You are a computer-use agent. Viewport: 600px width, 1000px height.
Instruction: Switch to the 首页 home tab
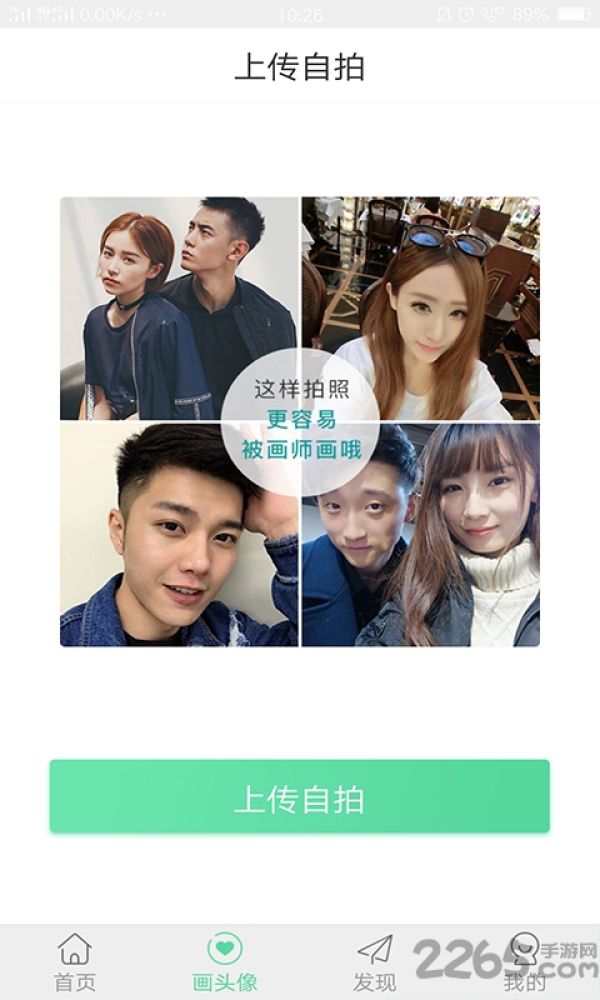[x=75, y=962]
